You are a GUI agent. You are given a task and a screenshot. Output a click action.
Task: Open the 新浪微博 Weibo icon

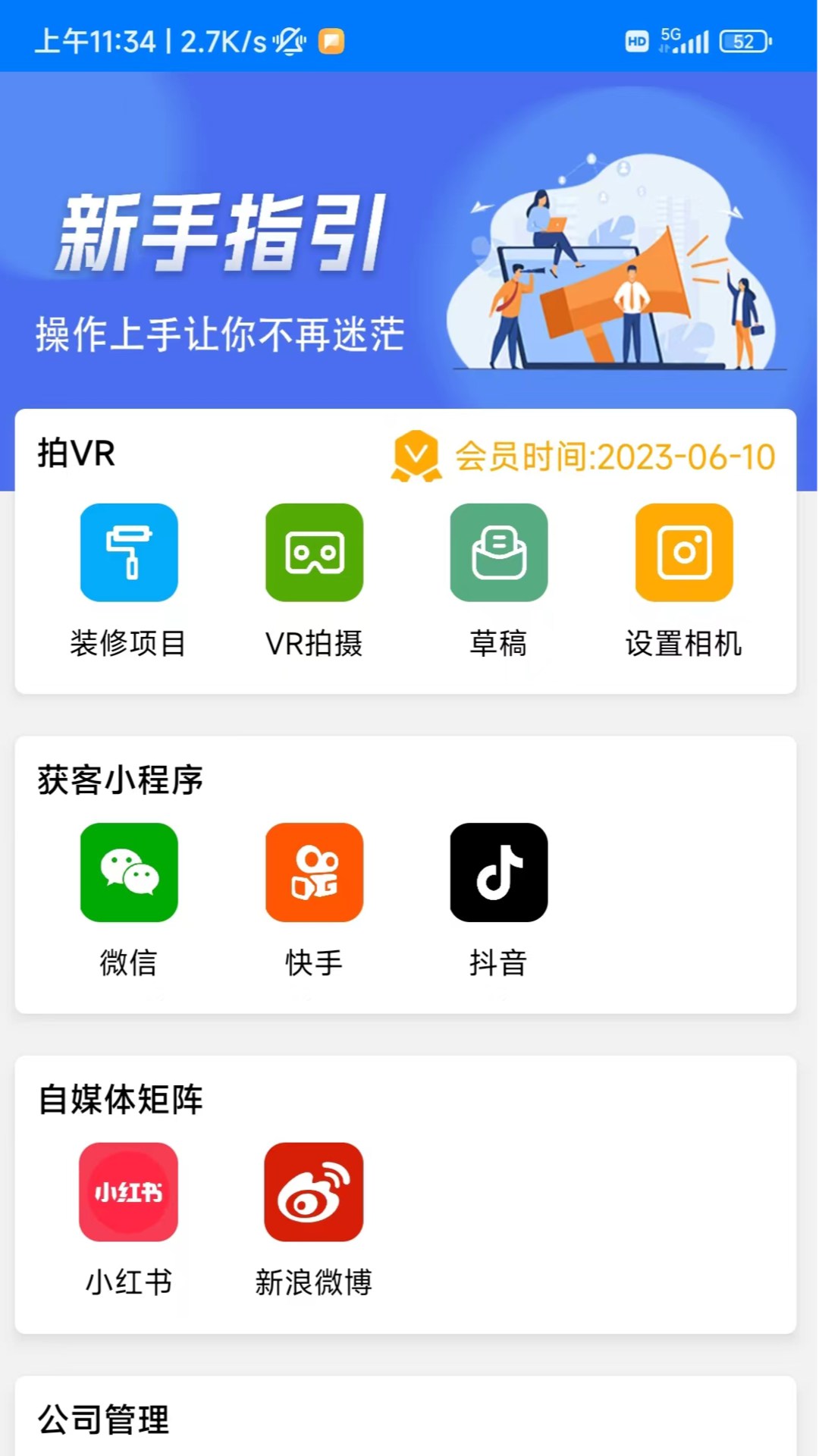pyautogui.click(x=314, y=1191)
